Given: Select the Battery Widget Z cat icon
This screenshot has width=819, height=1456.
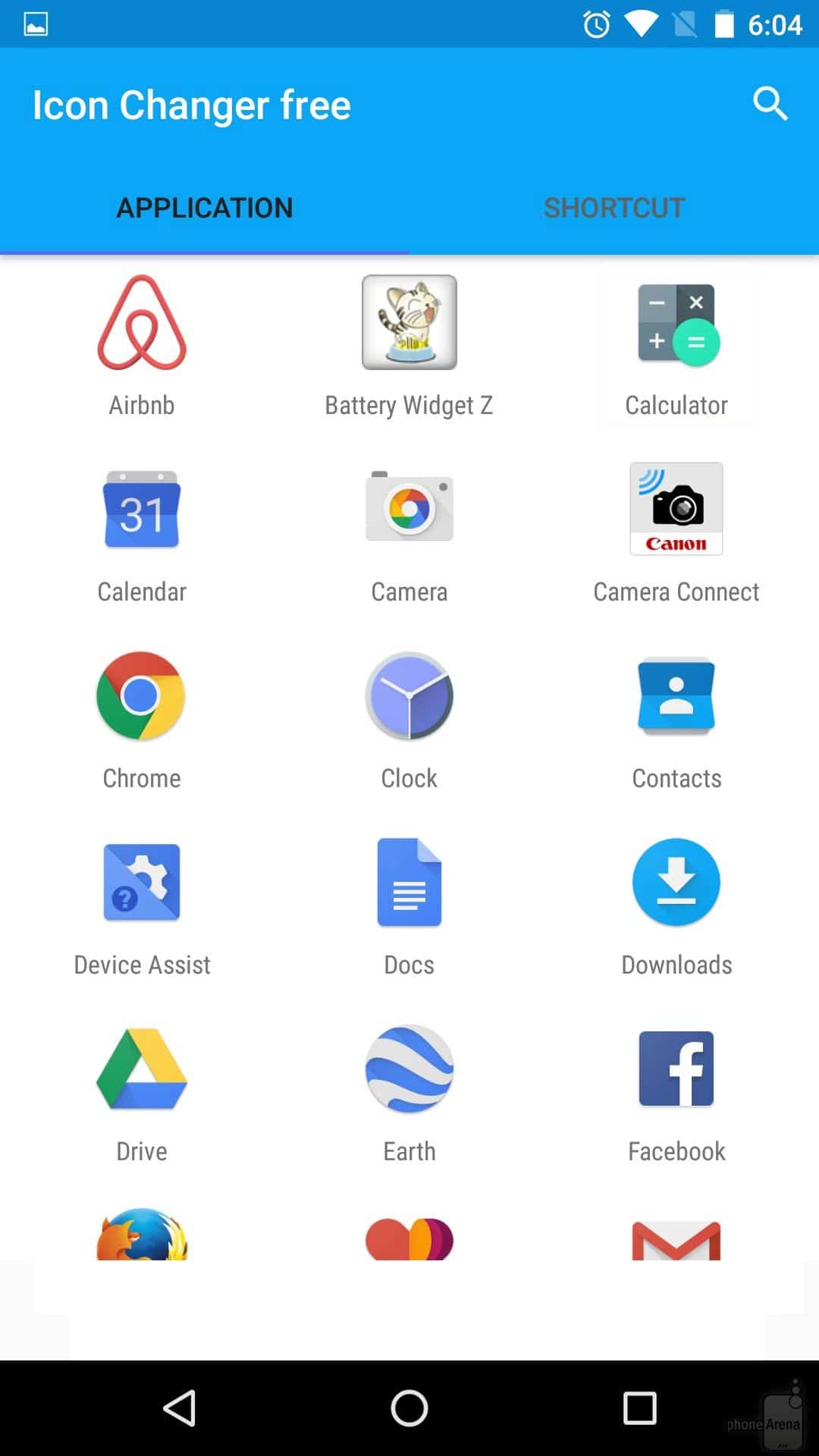Looking at the screenshot, I should click(x=409, y=322).
